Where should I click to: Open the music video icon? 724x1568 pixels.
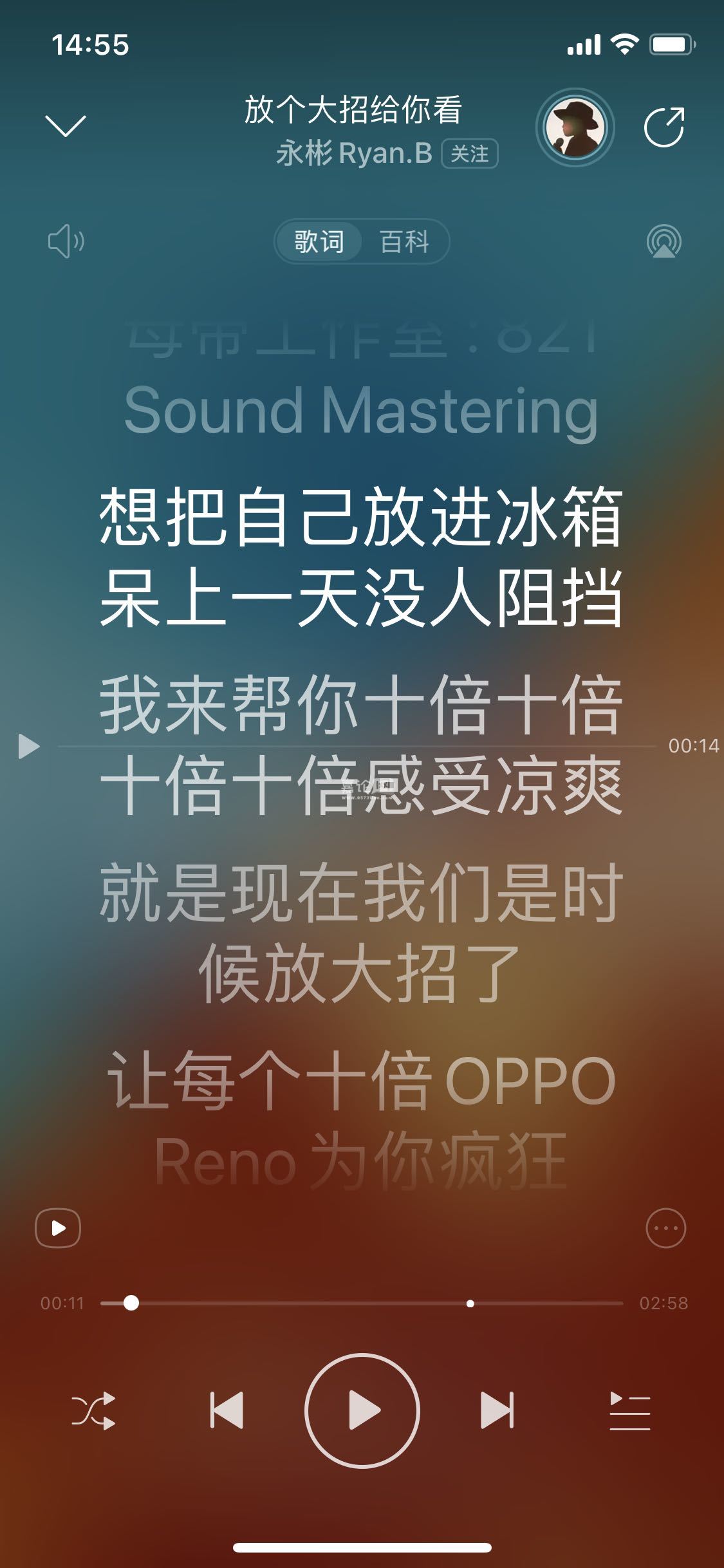(x=58, y=1228)
